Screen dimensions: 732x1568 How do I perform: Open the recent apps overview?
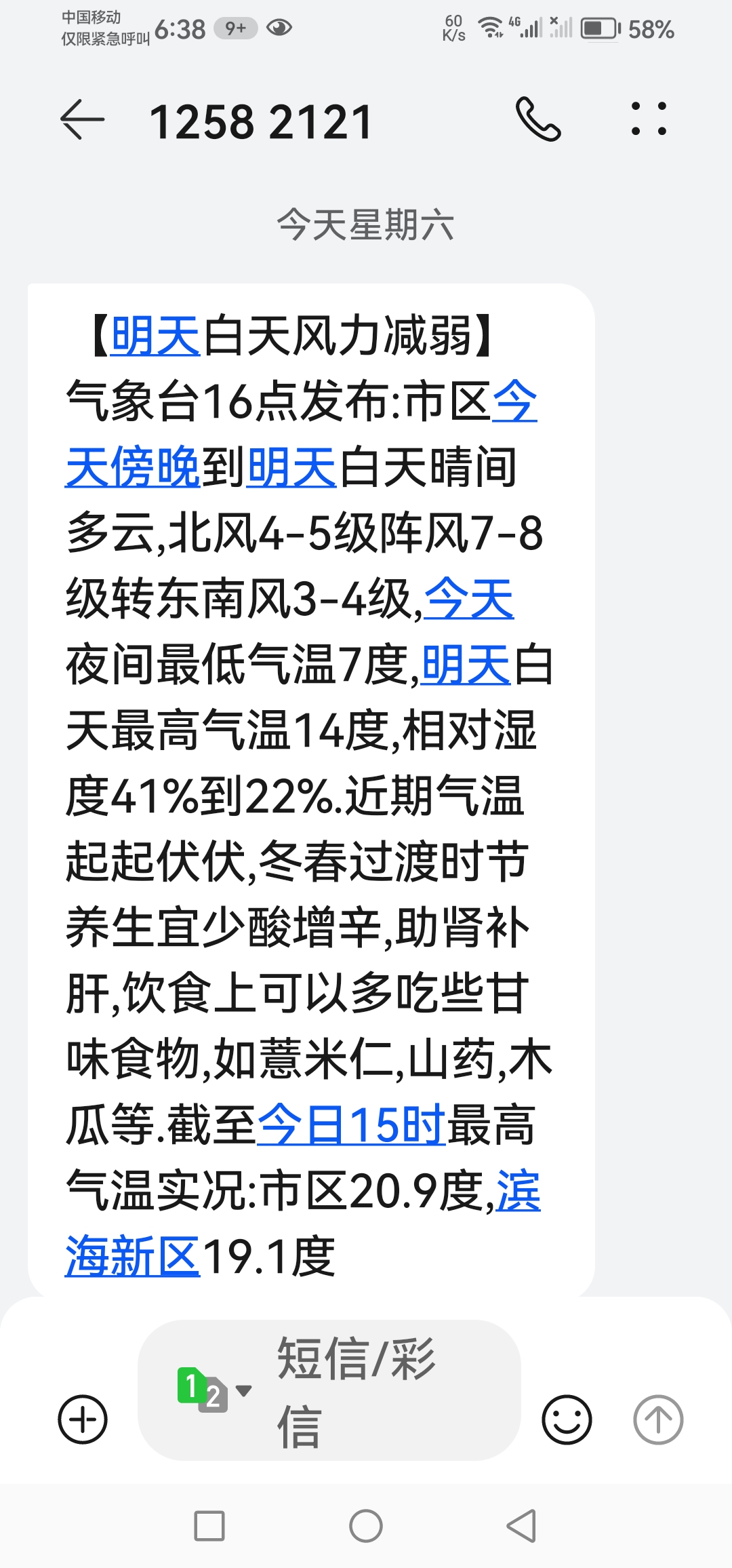pyautogui.click(x=209, y=1526)
